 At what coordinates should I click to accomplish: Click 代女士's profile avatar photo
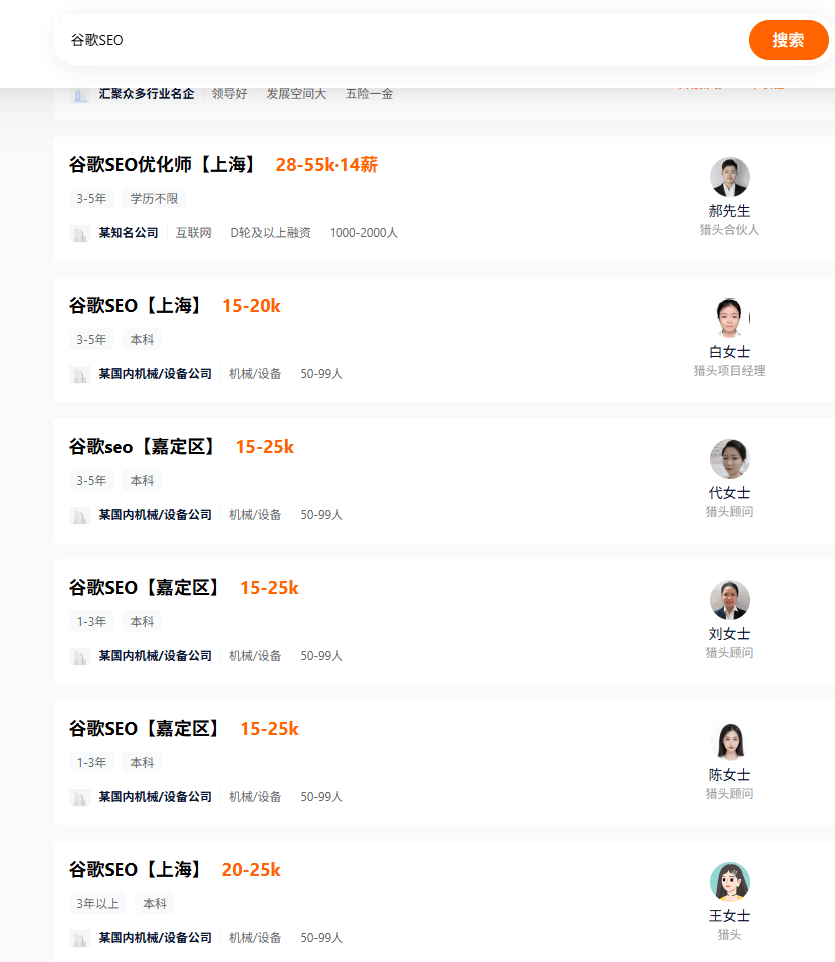click(730, 459)
